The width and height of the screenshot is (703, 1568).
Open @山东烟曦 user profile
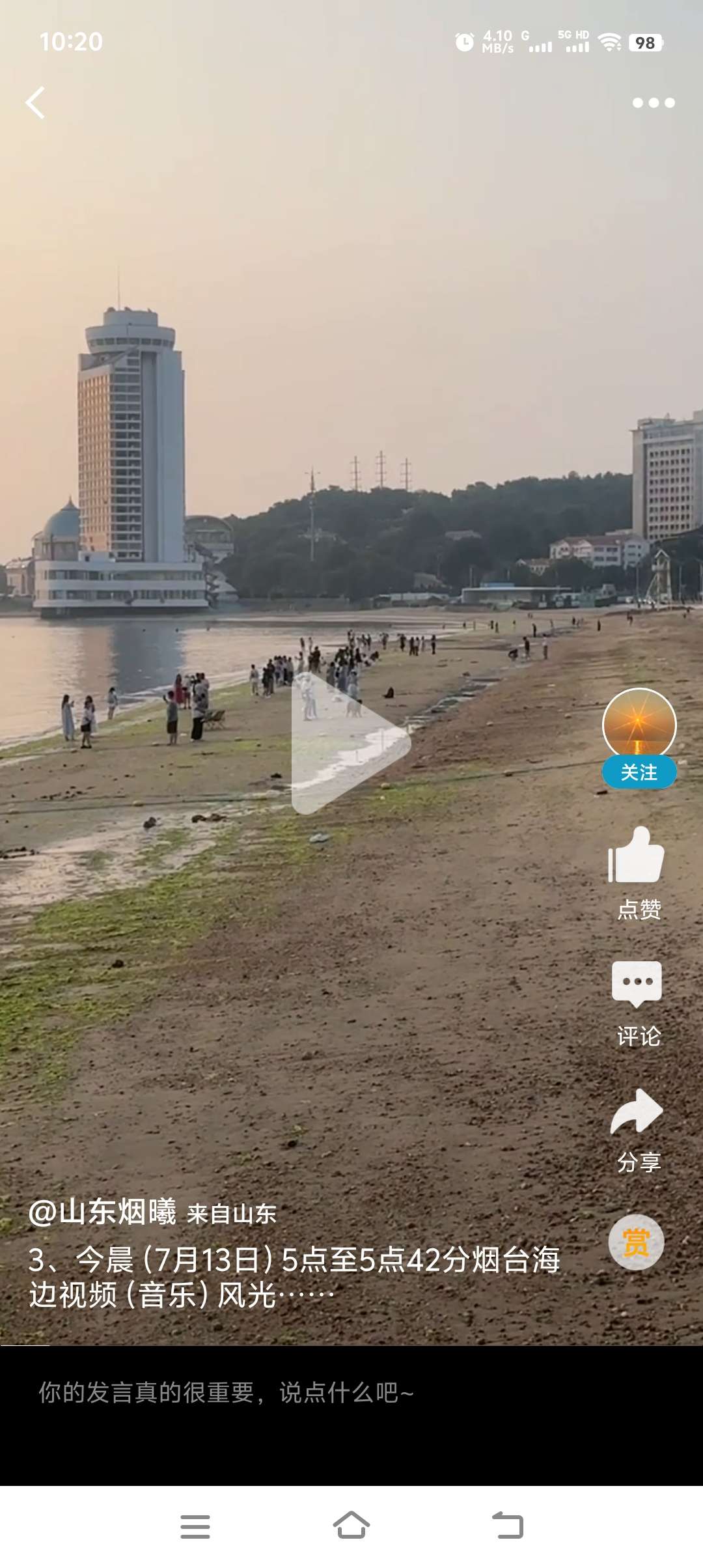pos(103,1212)
